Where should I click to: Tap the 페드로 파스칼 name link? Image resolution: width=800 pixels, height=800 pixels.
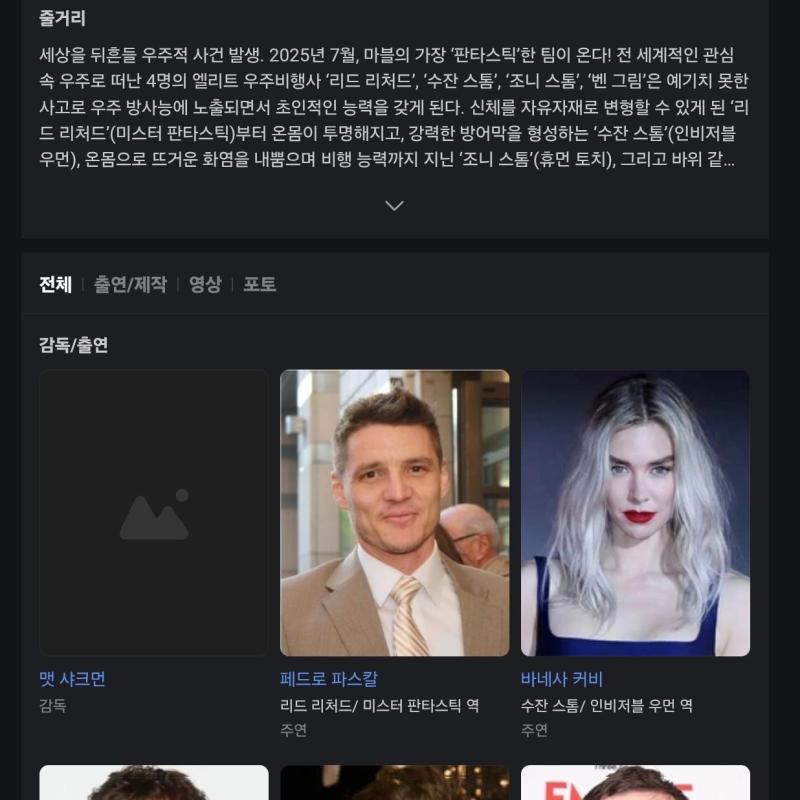point(329,679)
